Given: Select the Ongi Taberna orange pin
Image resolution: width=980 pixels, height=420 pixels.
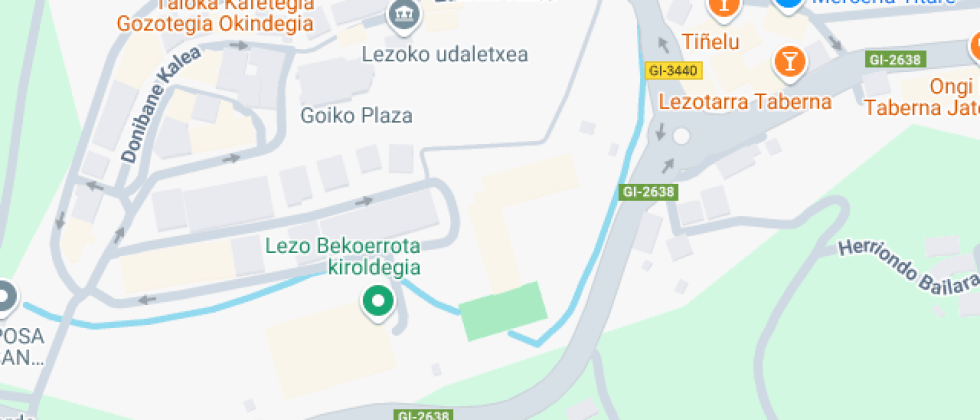Looking at the screenshot, I should (975, 47).
